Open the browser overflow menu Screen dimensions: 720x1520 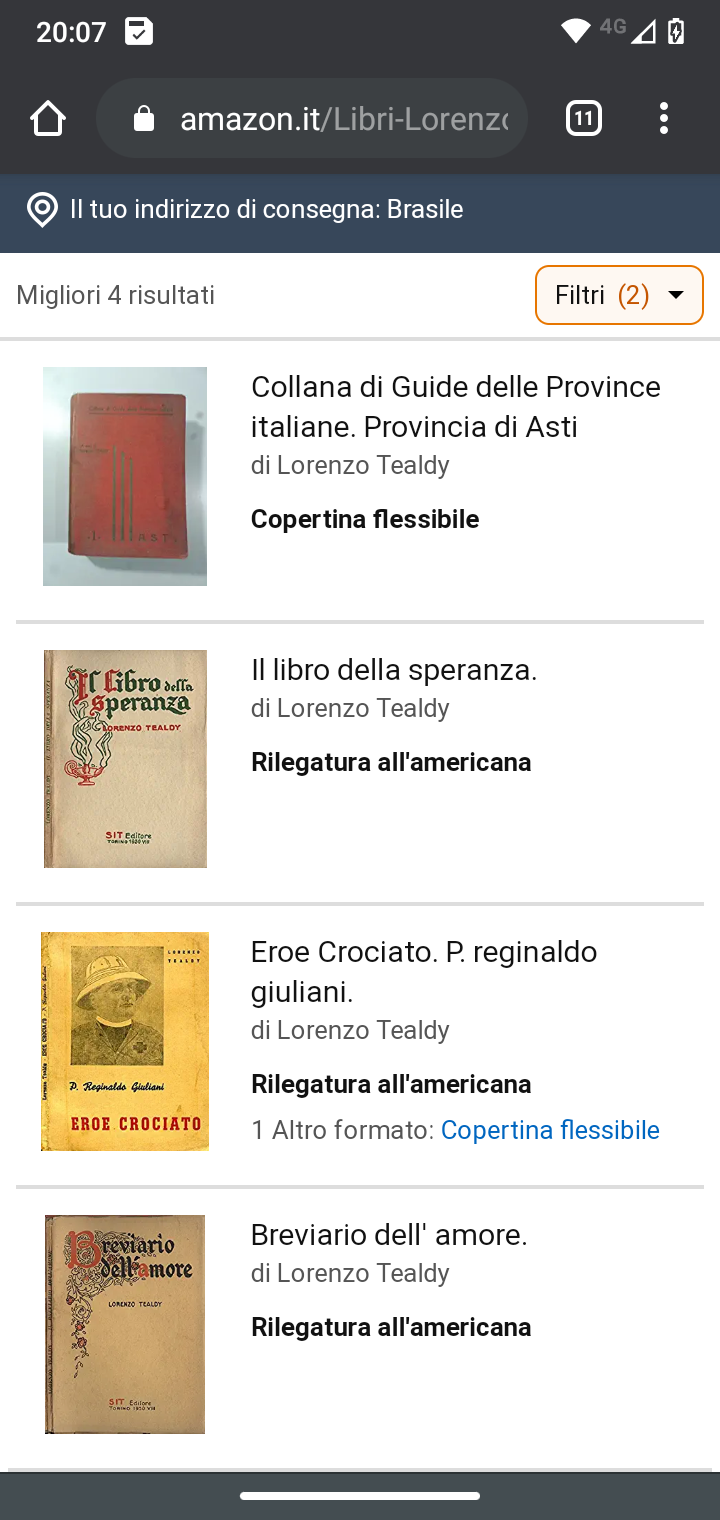coord(664,119)
